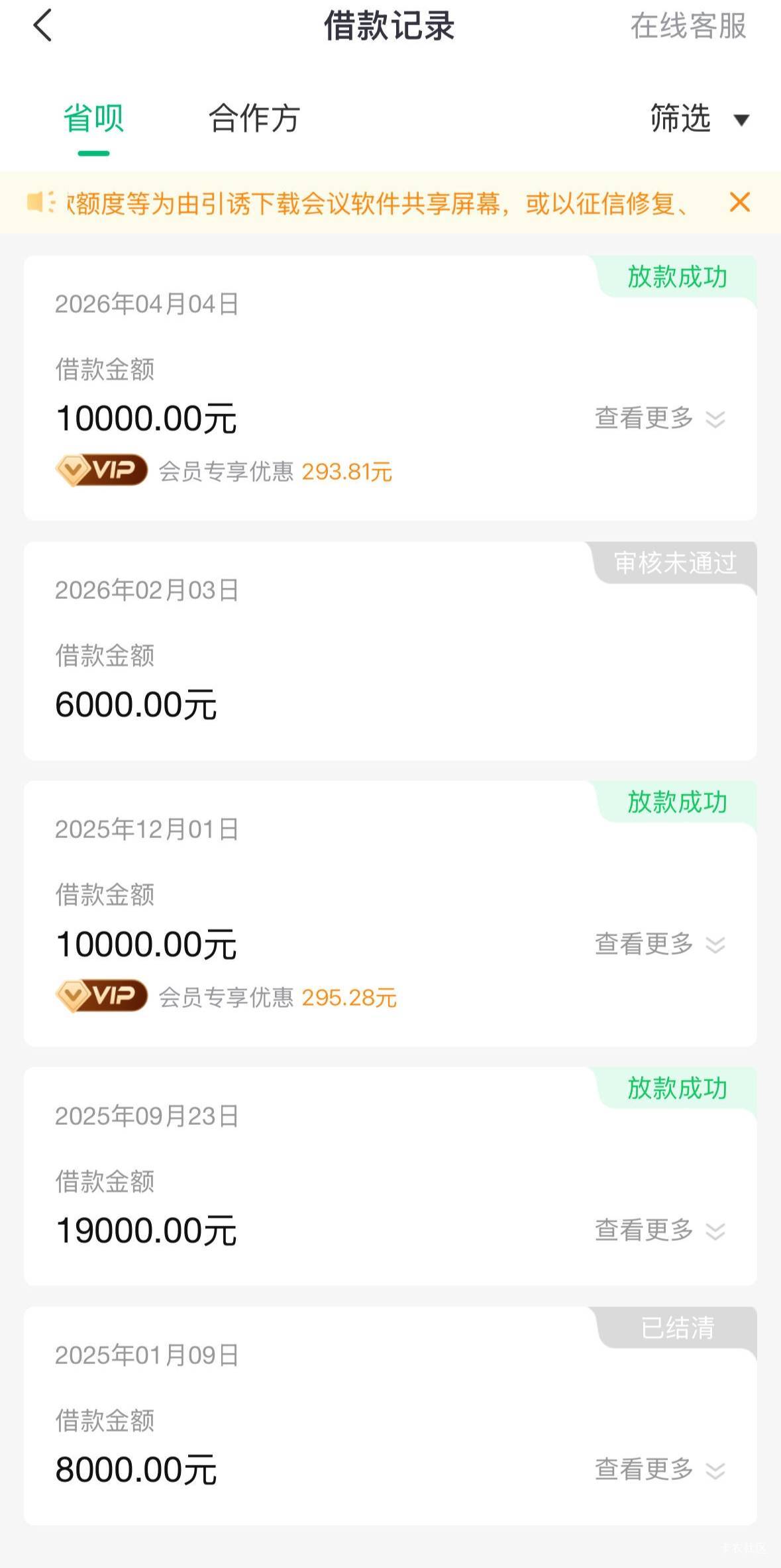The width and height of the screenshot is (781, 1568).
Task: Expand 查看更多 for the 19000.00元 loan
Action: click(x=659, y=1231)
